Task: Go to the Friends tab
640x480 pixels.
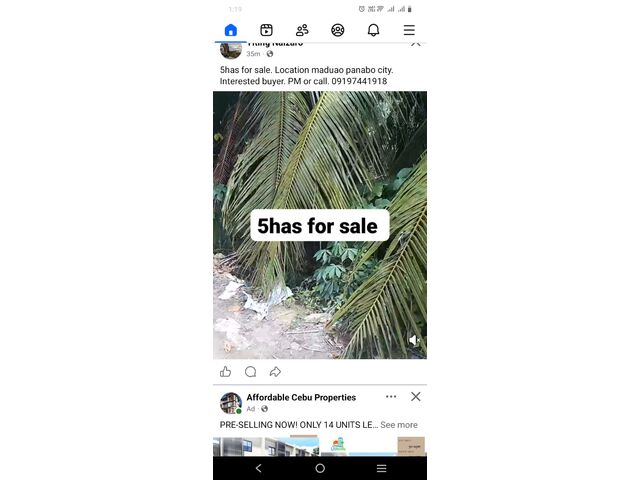Action: 302,30
